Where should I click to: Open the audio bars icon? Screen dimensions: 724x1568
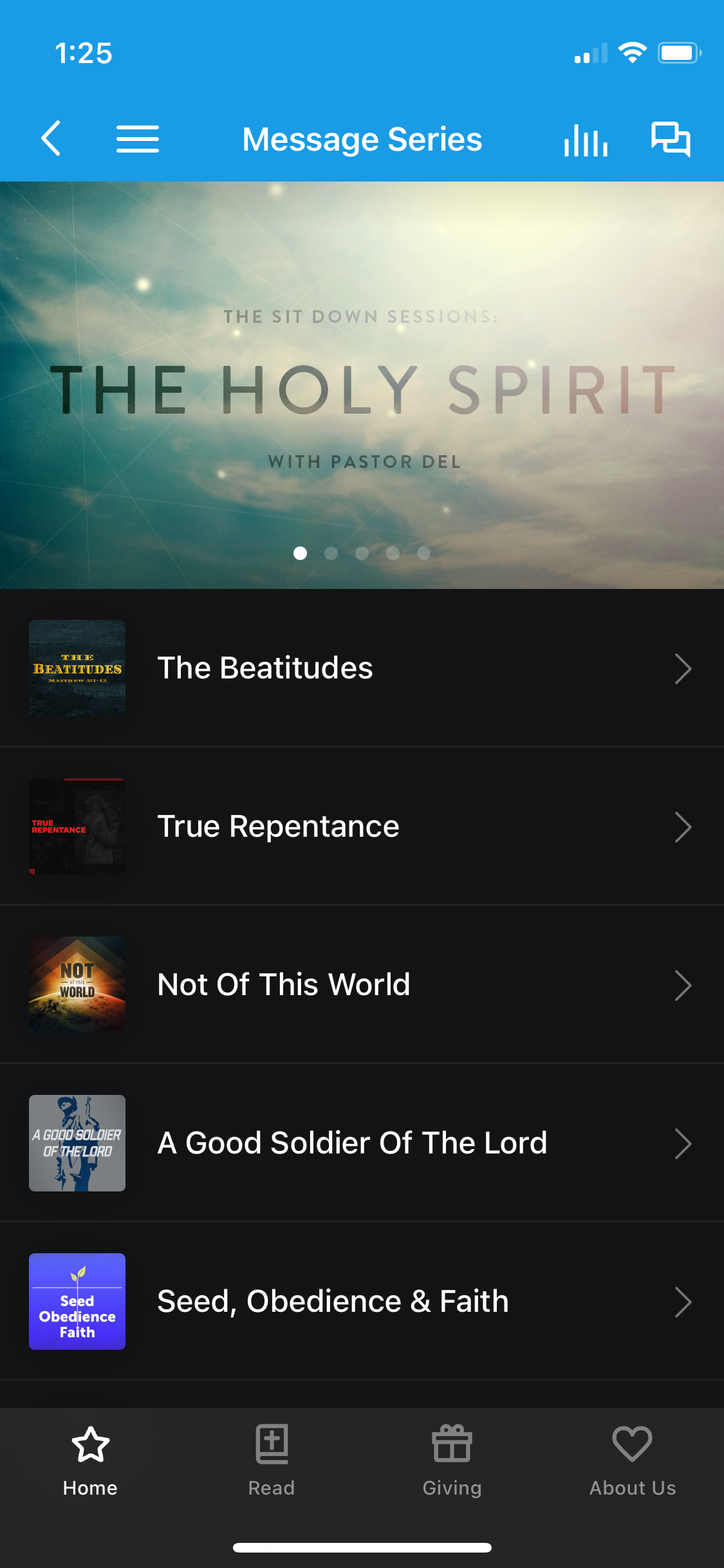pyautogui.click(x=586, y=140)
